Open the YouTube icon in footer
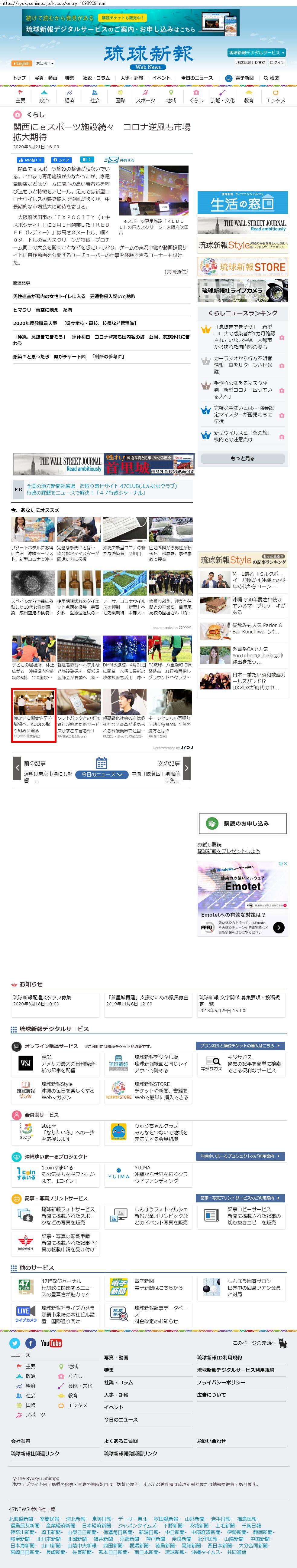Screen dimensions: 297x1568 click(51, 1343)
